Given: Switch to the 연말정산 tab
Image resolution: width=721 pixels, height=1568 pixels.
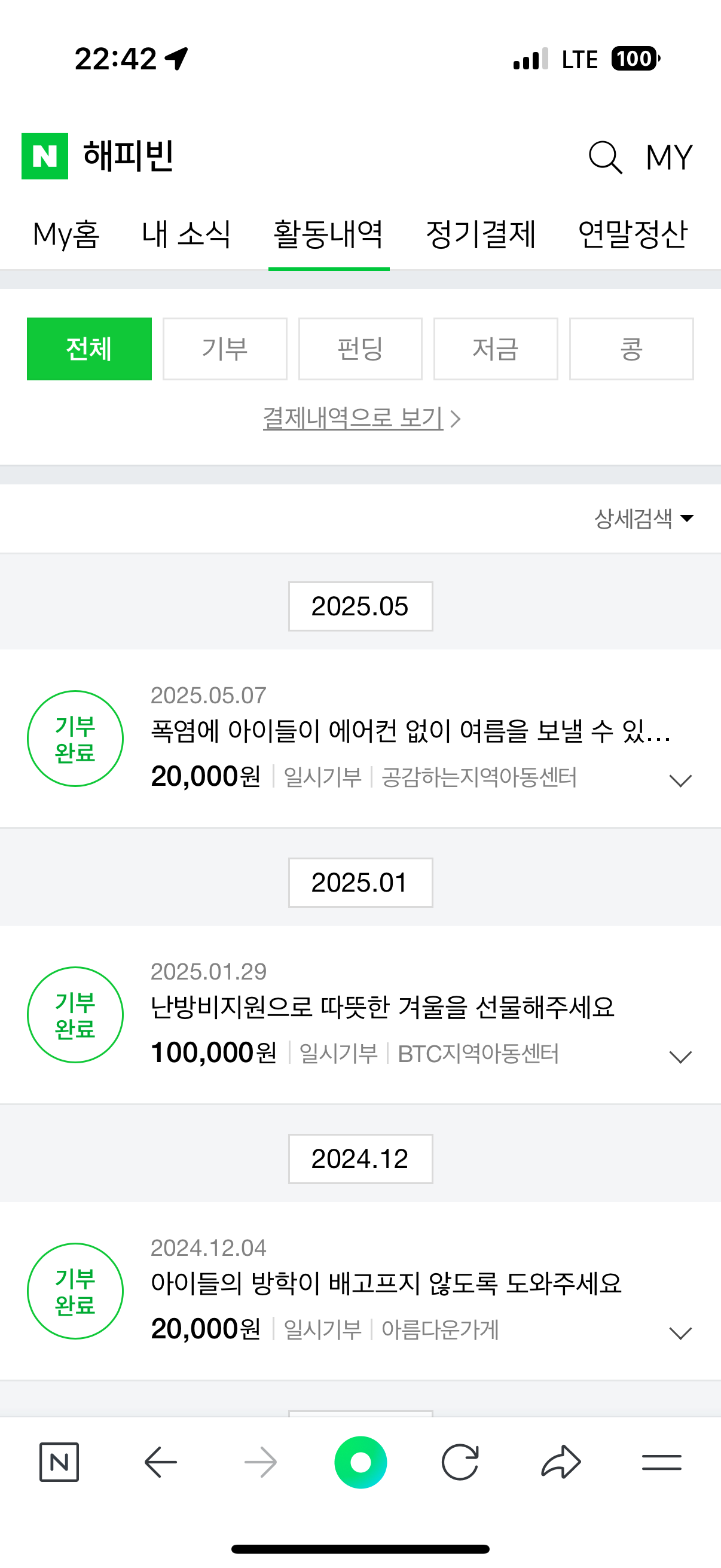Looking at the screenshot, I should pyautogui.click(x=633, y=234).
